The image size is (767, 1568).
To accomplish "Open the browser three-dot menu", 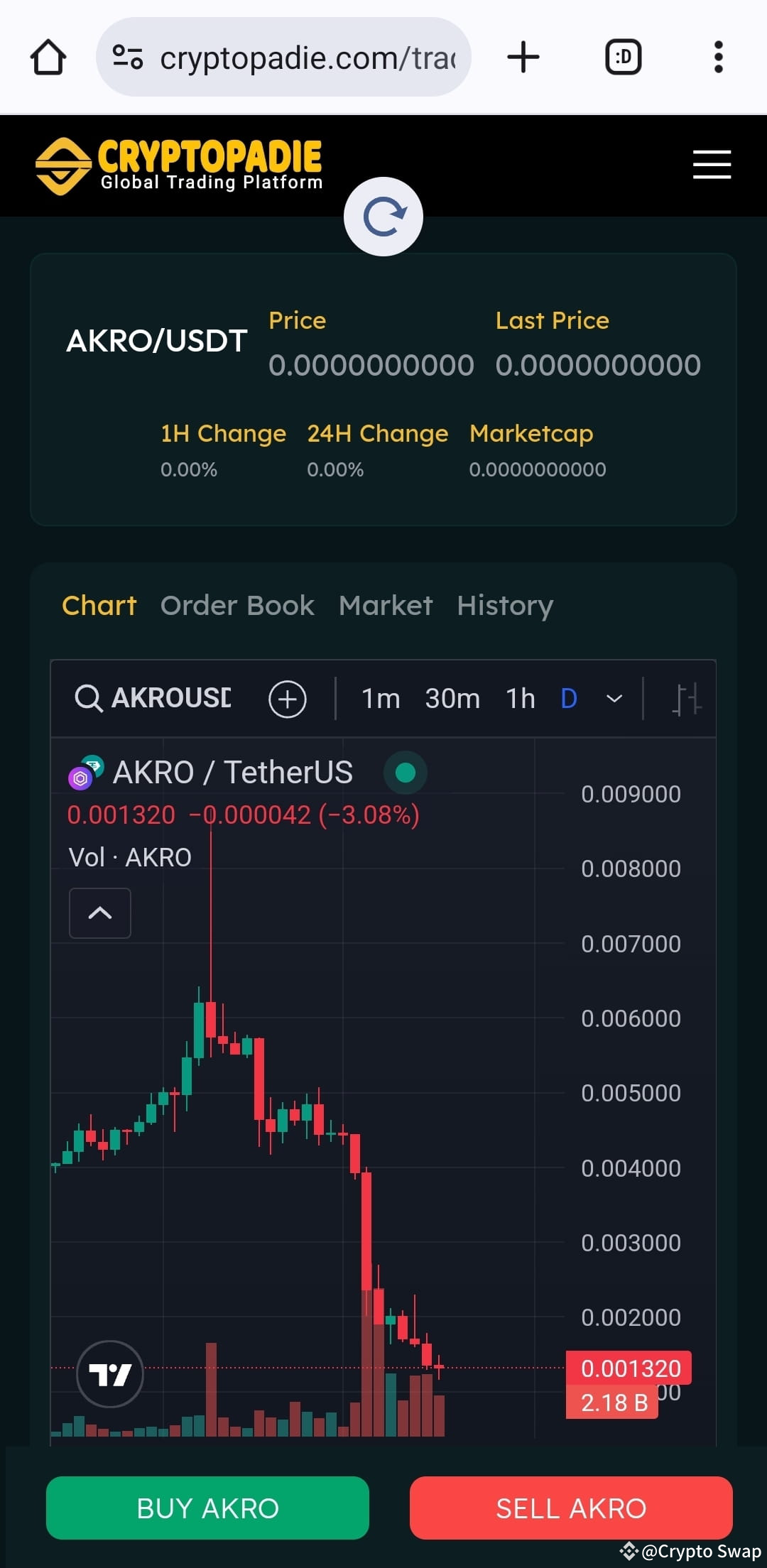I will (718, 57).
